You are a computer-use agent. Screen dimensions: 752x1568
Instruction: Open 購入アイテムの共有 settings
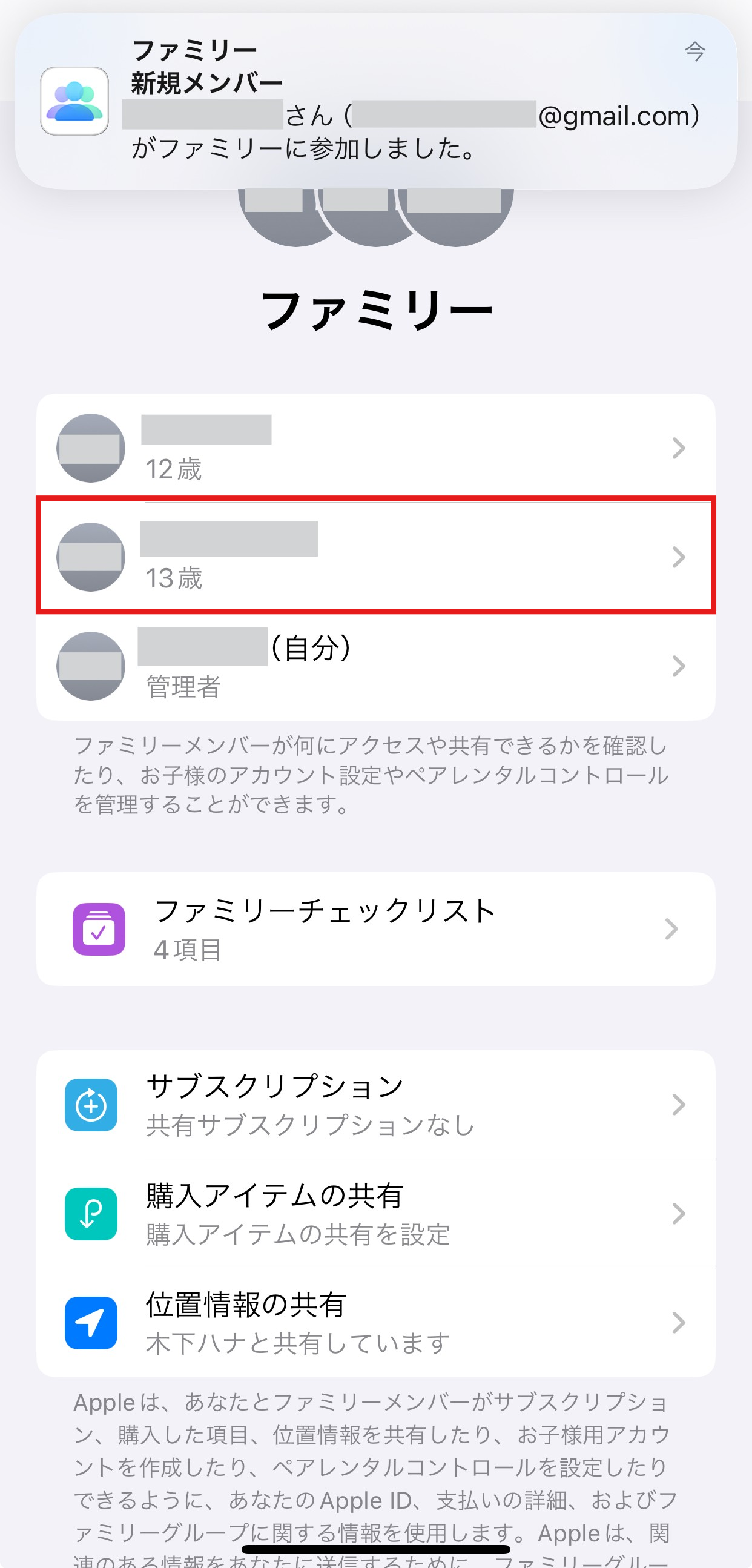coord(376,1214)
